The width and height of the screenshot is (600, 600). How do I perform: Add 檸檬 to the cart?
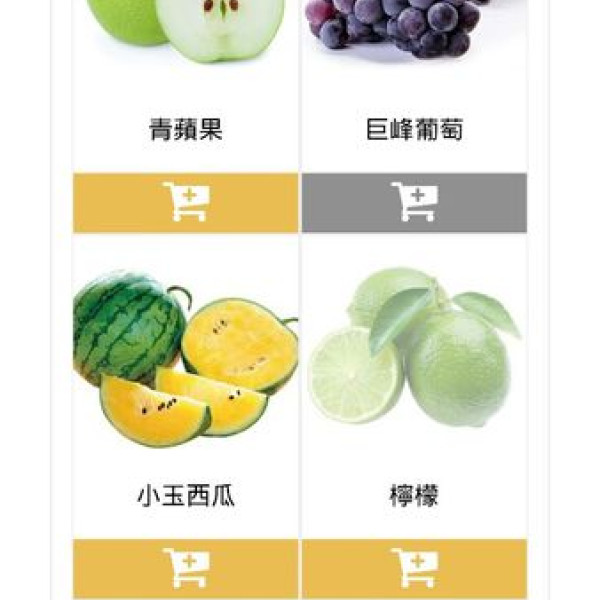pyautogui.click(x=414, y=568)
